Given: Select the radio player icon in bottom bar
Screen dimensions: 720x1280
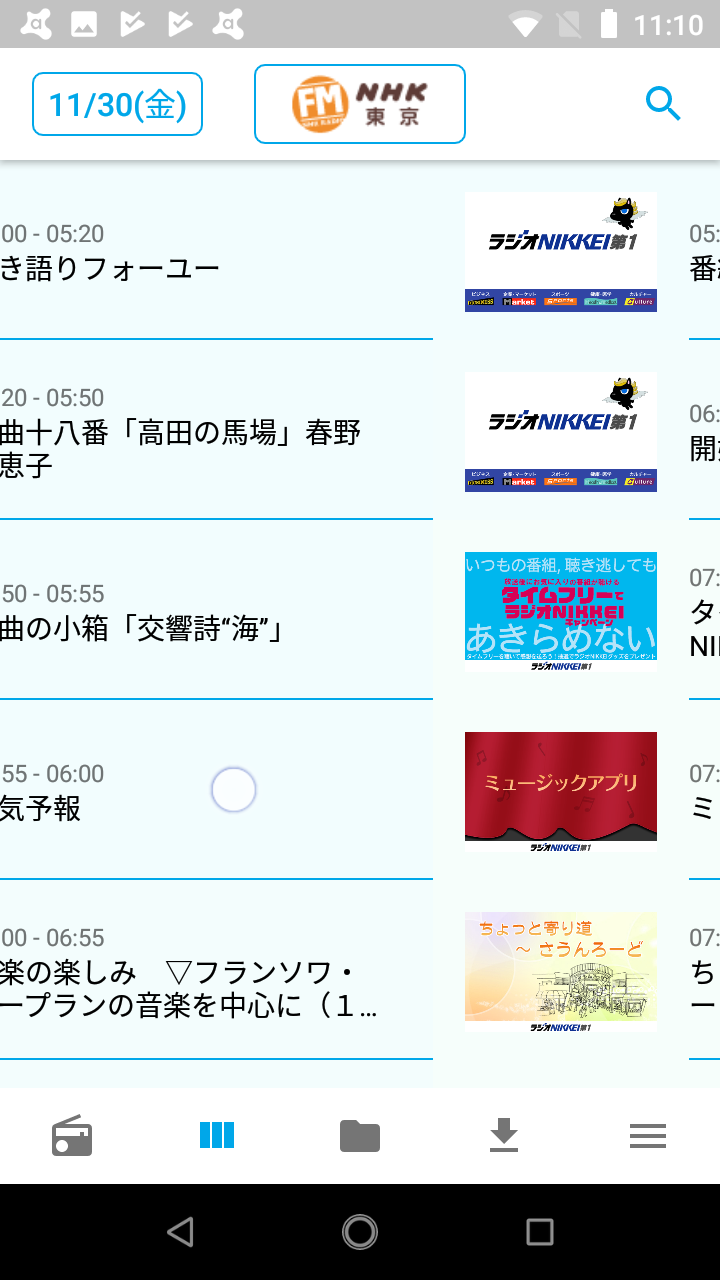Looking at the screenshot, I should [72, 1135].
